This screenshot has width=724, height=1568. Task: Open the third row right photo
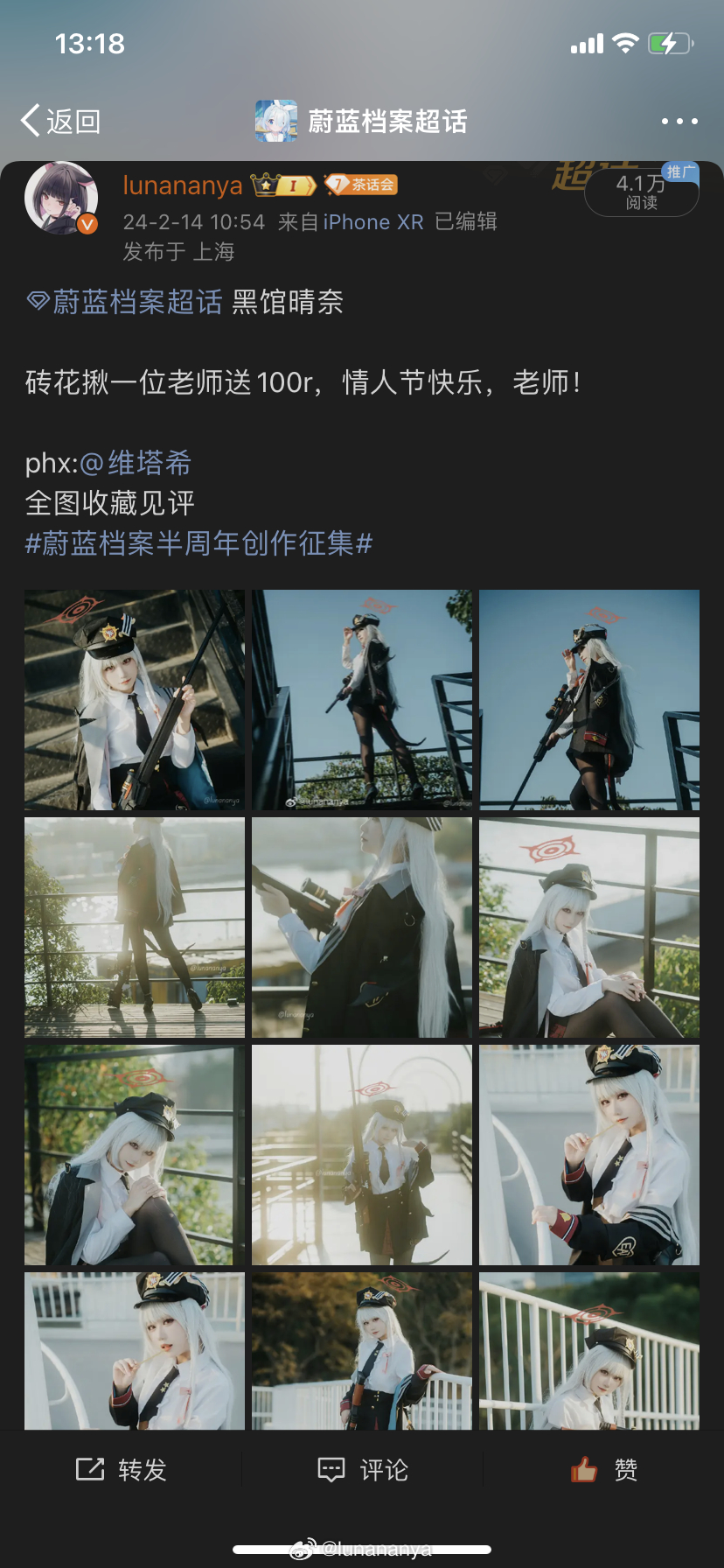point(589,1155)
